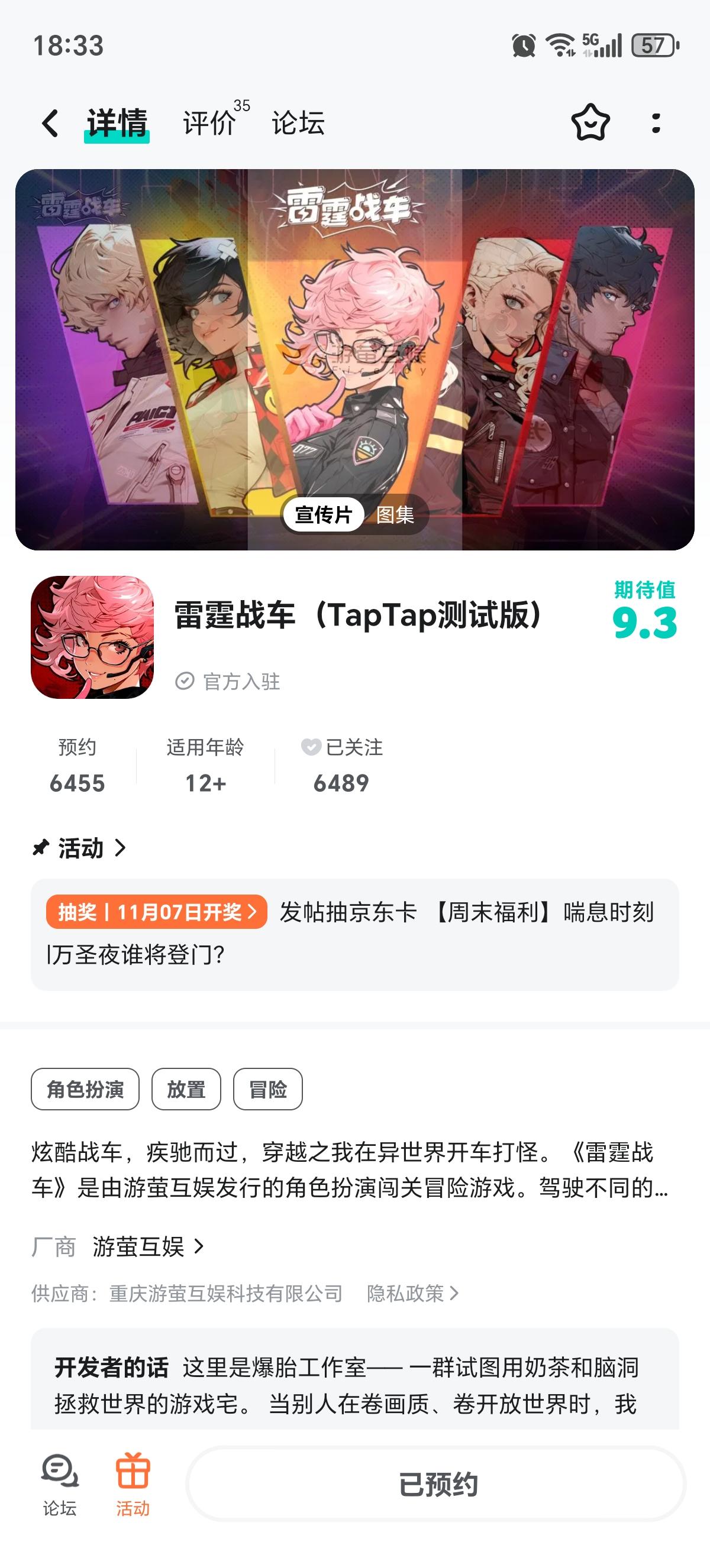Tap the star to favorite the game
710x1568 pixels.
point(589,123)
